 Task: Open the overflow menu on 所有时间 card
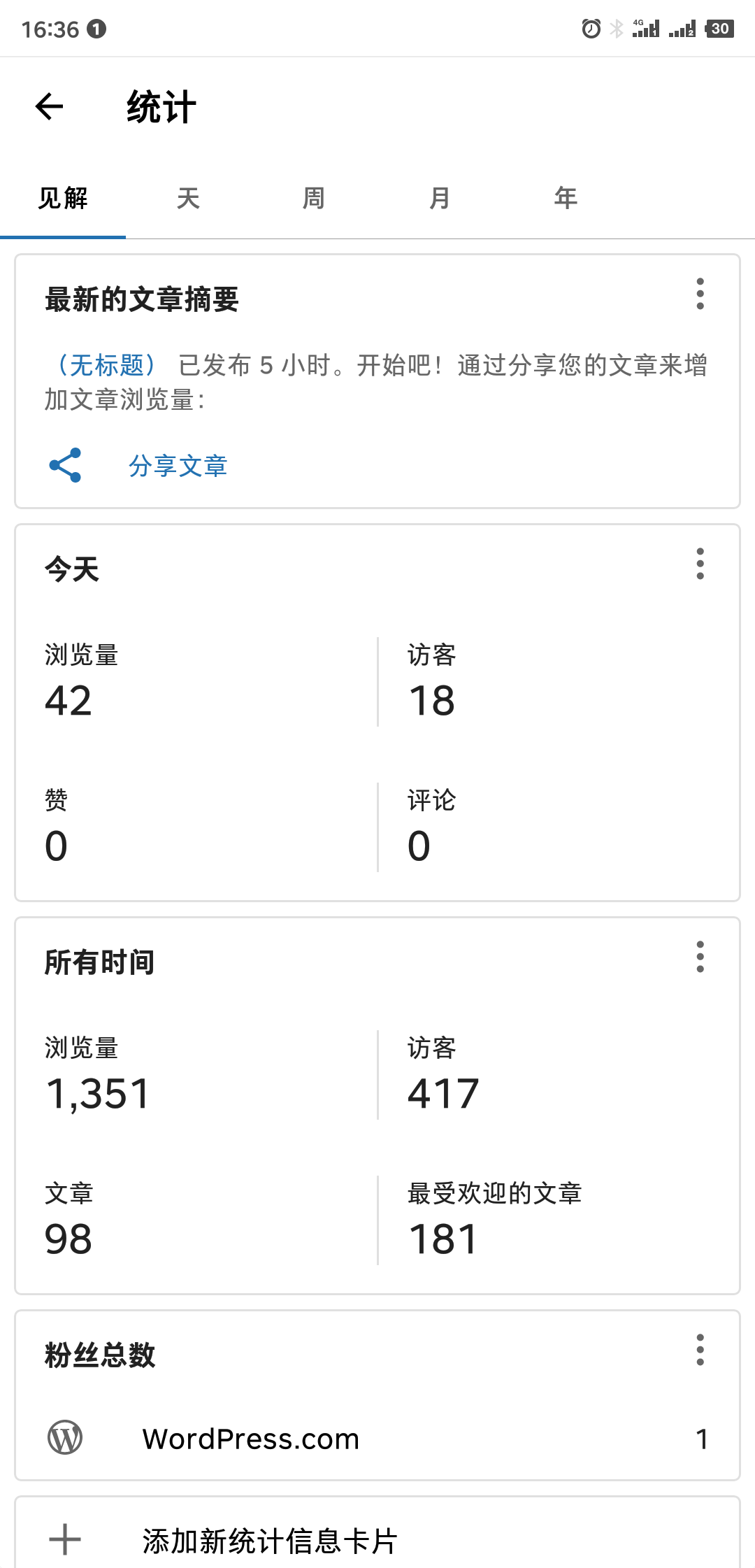[x=700, y=957]
